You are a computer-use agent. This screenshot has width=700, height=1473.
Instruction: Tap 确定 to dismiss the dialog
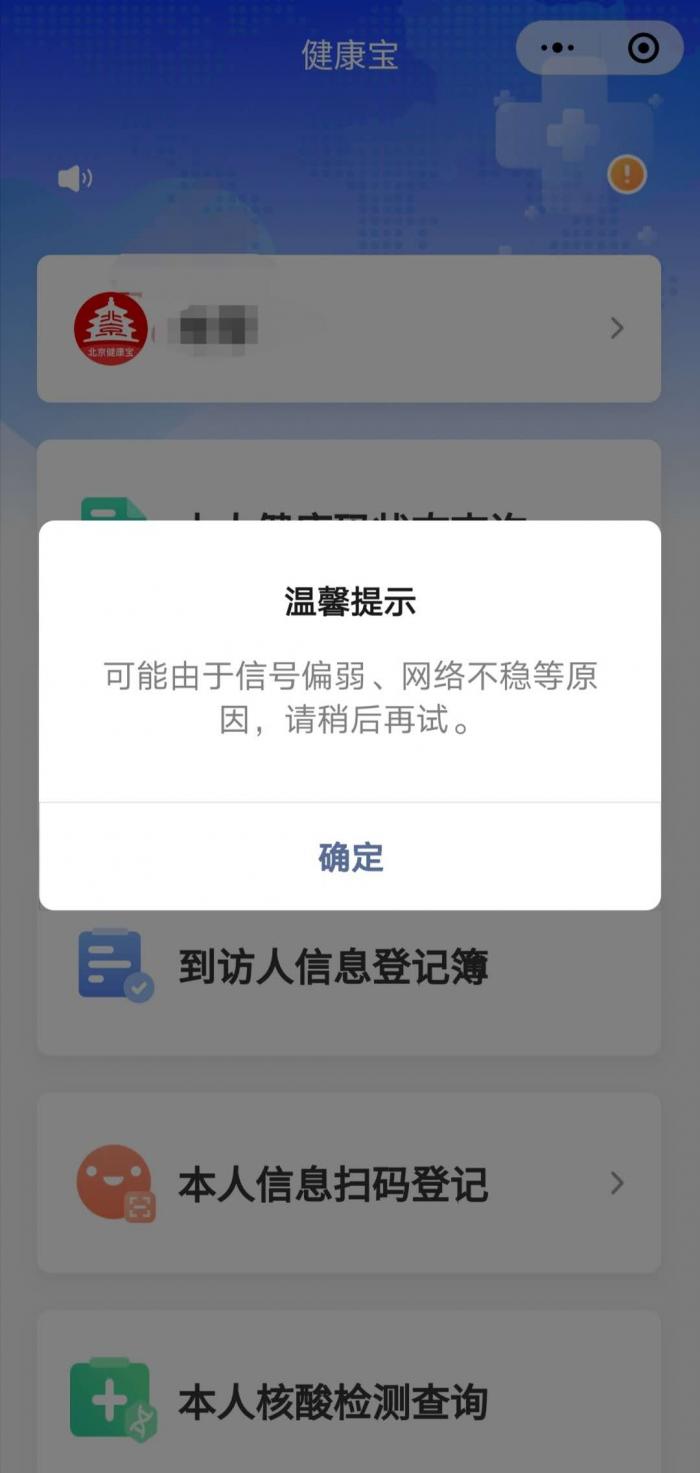tap(350, 857)
